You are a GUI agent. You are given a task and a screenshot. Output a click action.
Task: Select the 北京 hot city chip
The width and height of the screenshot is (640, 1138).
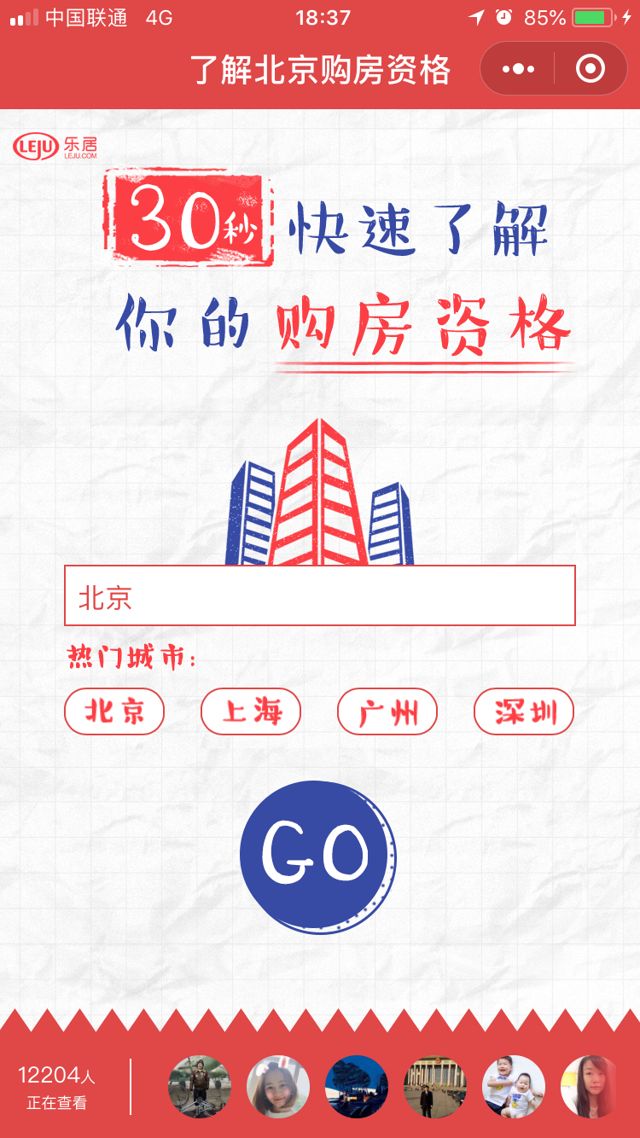click(114, 712)
